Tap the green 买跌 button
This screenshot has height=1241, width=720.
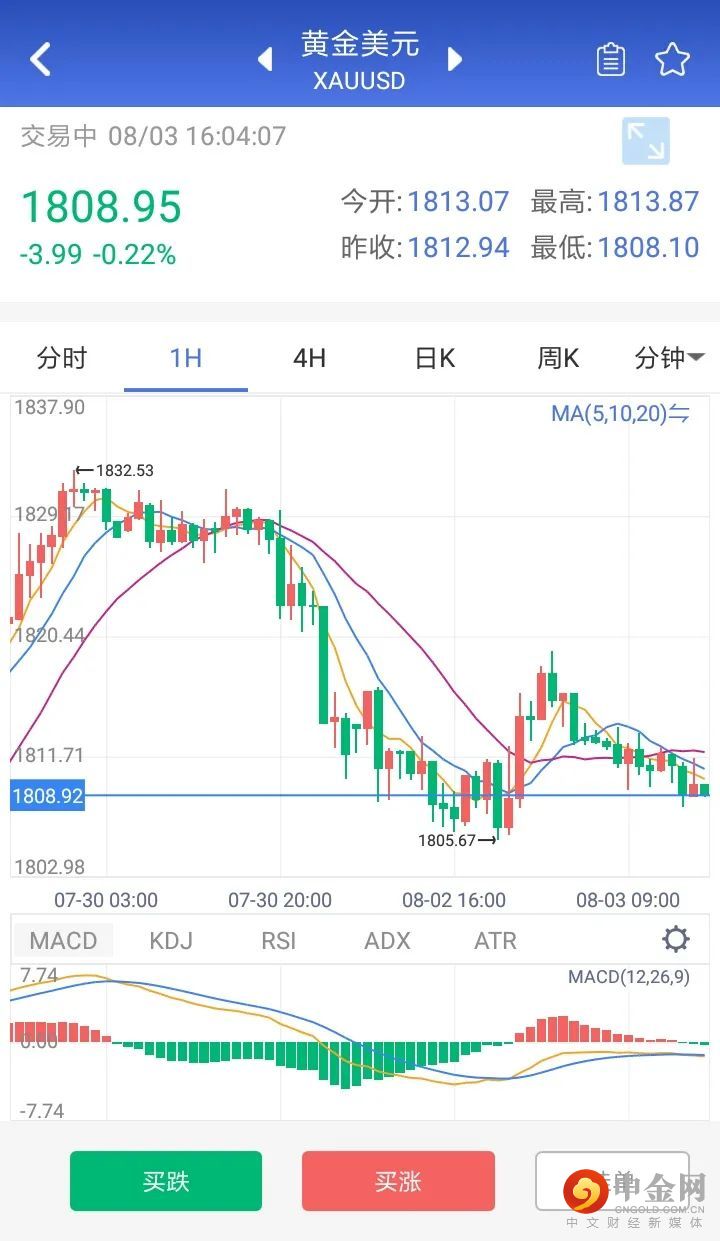coord(166,1181)
